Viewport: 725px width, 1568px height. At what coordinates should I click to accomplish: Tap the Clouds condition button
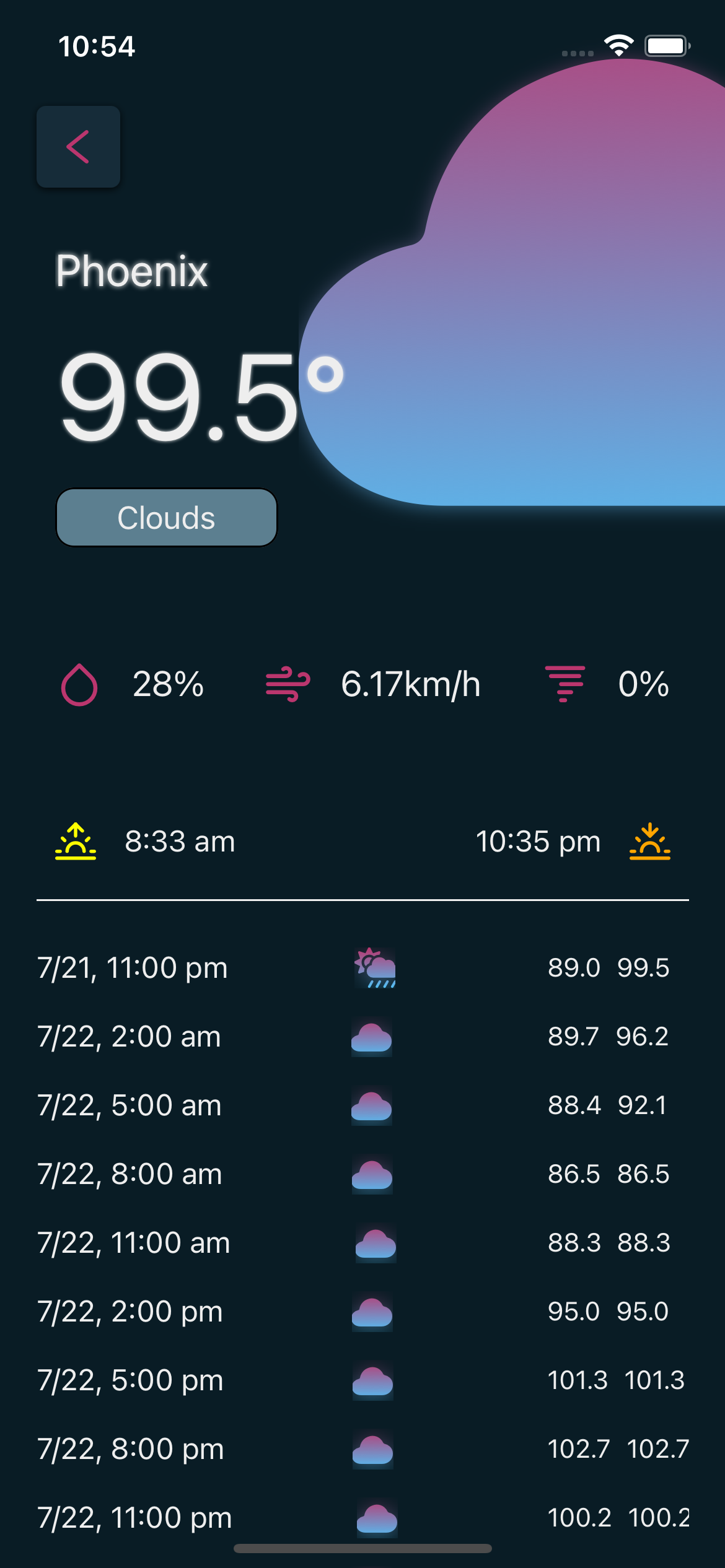coord(166,518)
